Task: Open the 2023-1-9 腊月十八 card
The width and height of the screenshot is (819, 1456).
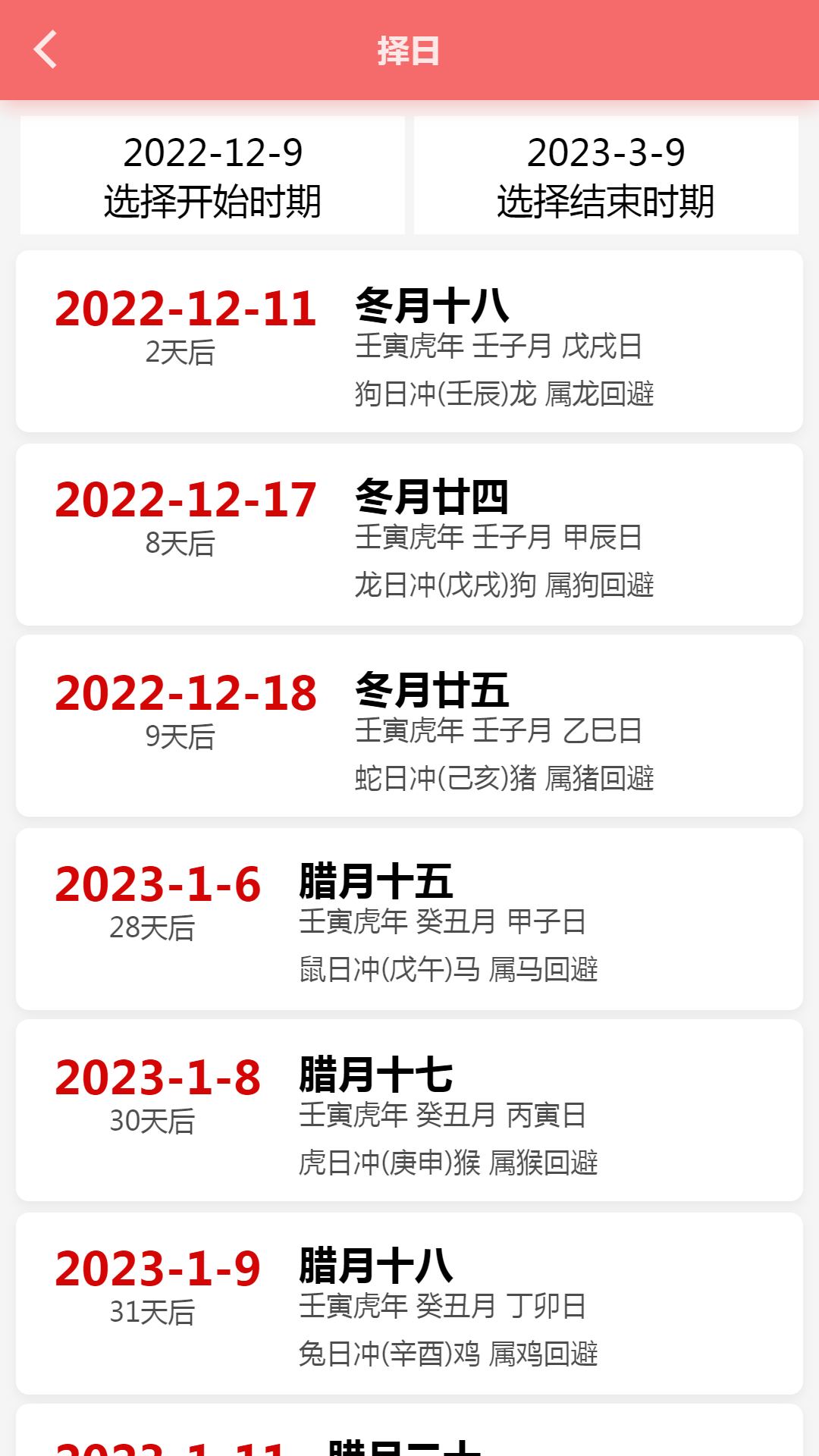Action: (409, 1303)
